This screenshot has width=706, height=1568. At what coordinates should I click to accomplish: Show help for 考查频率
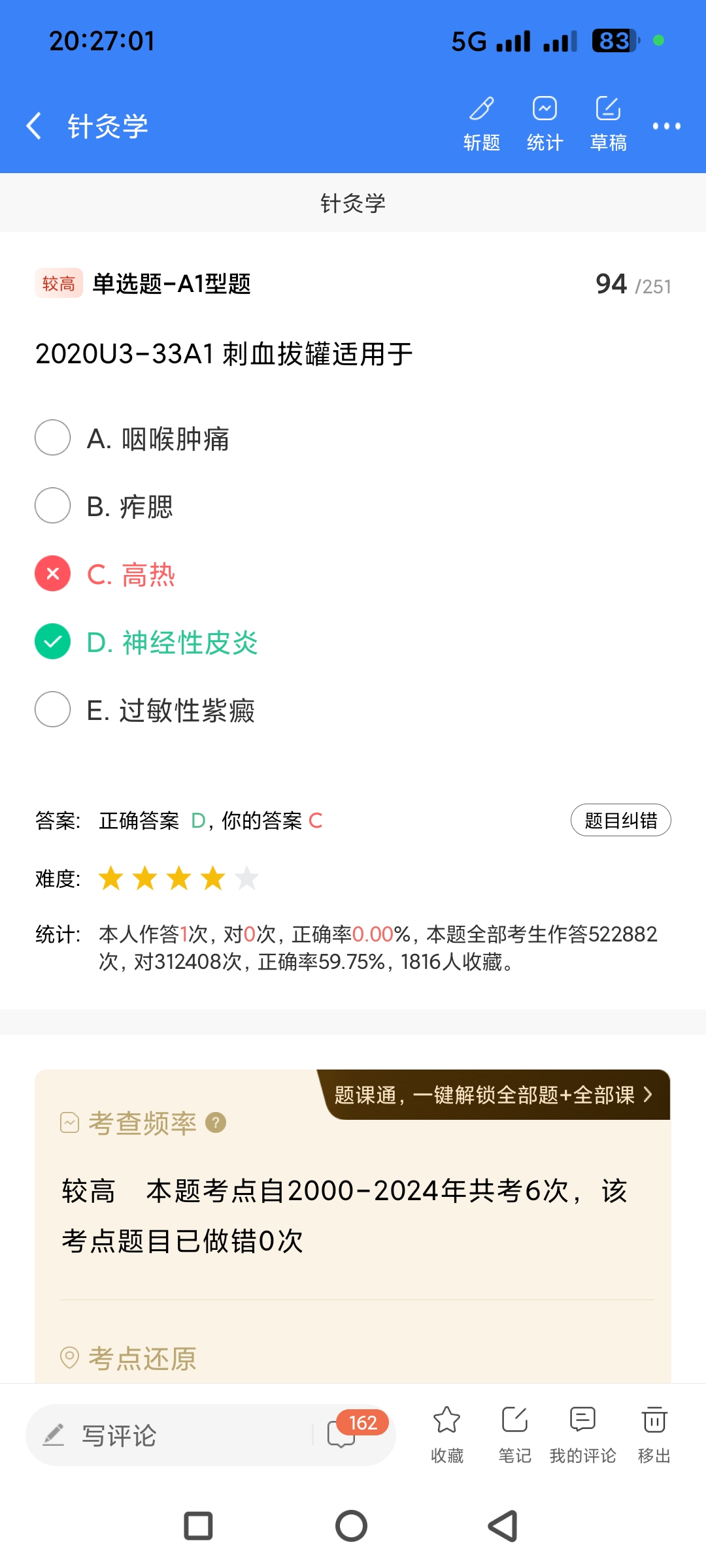[216, 1122]
